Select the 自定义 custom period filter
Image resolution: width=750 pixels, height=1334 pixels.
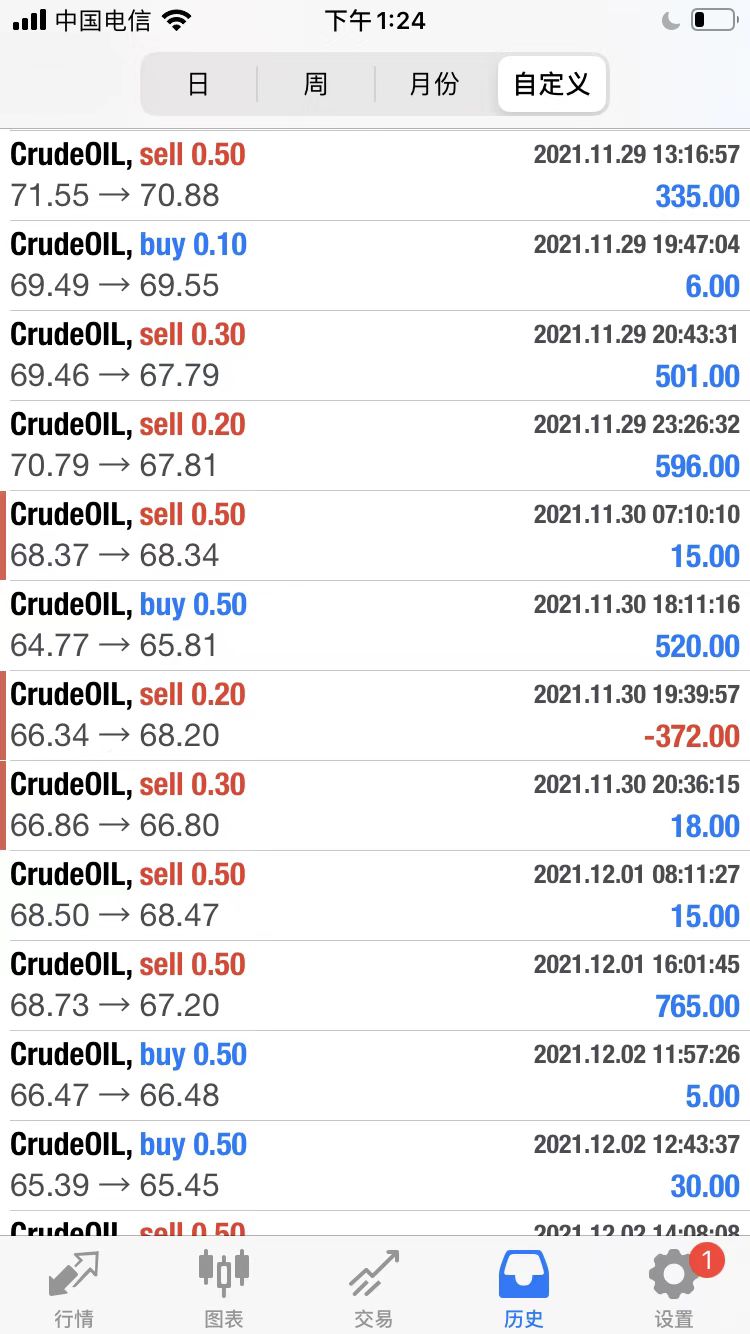tap(551, 84)
